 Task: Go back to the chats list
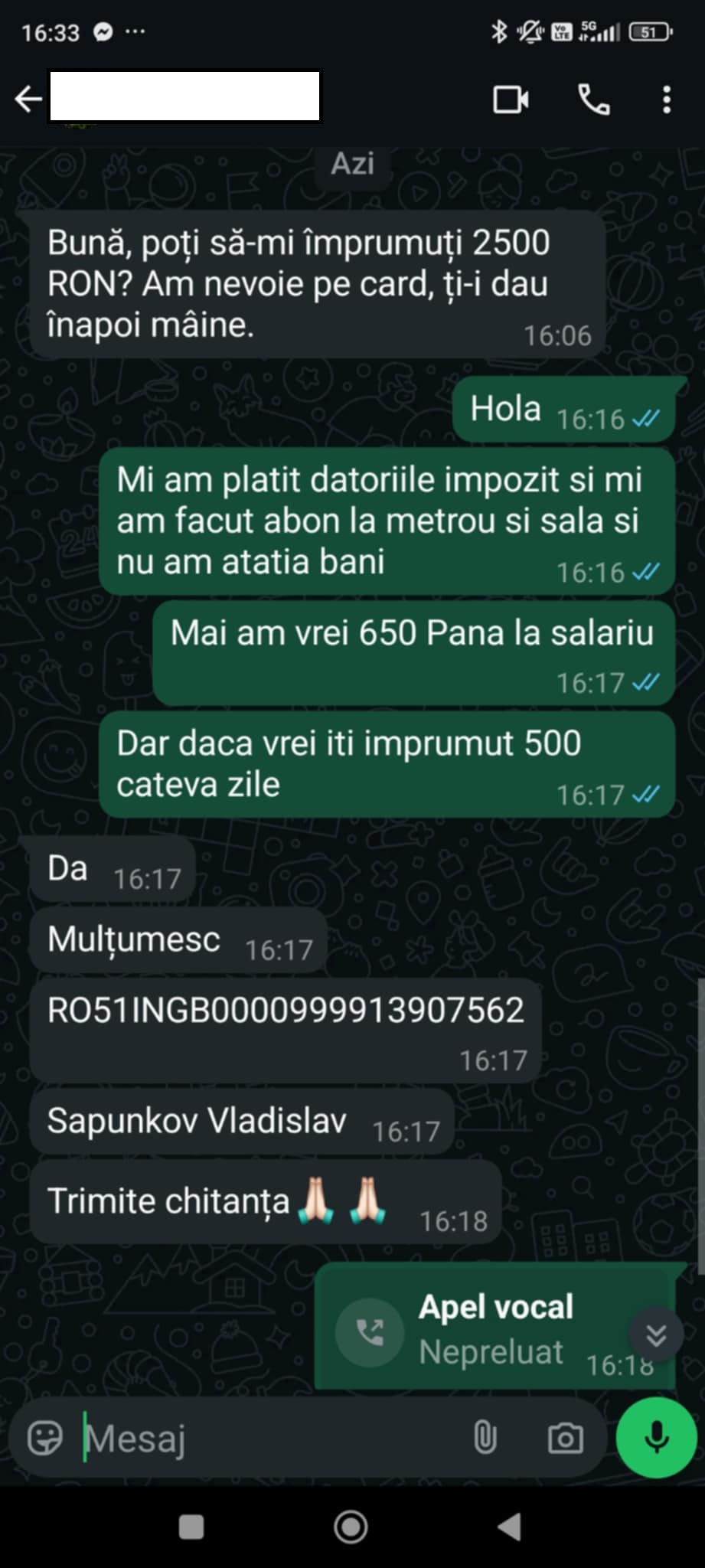[29, 99]
